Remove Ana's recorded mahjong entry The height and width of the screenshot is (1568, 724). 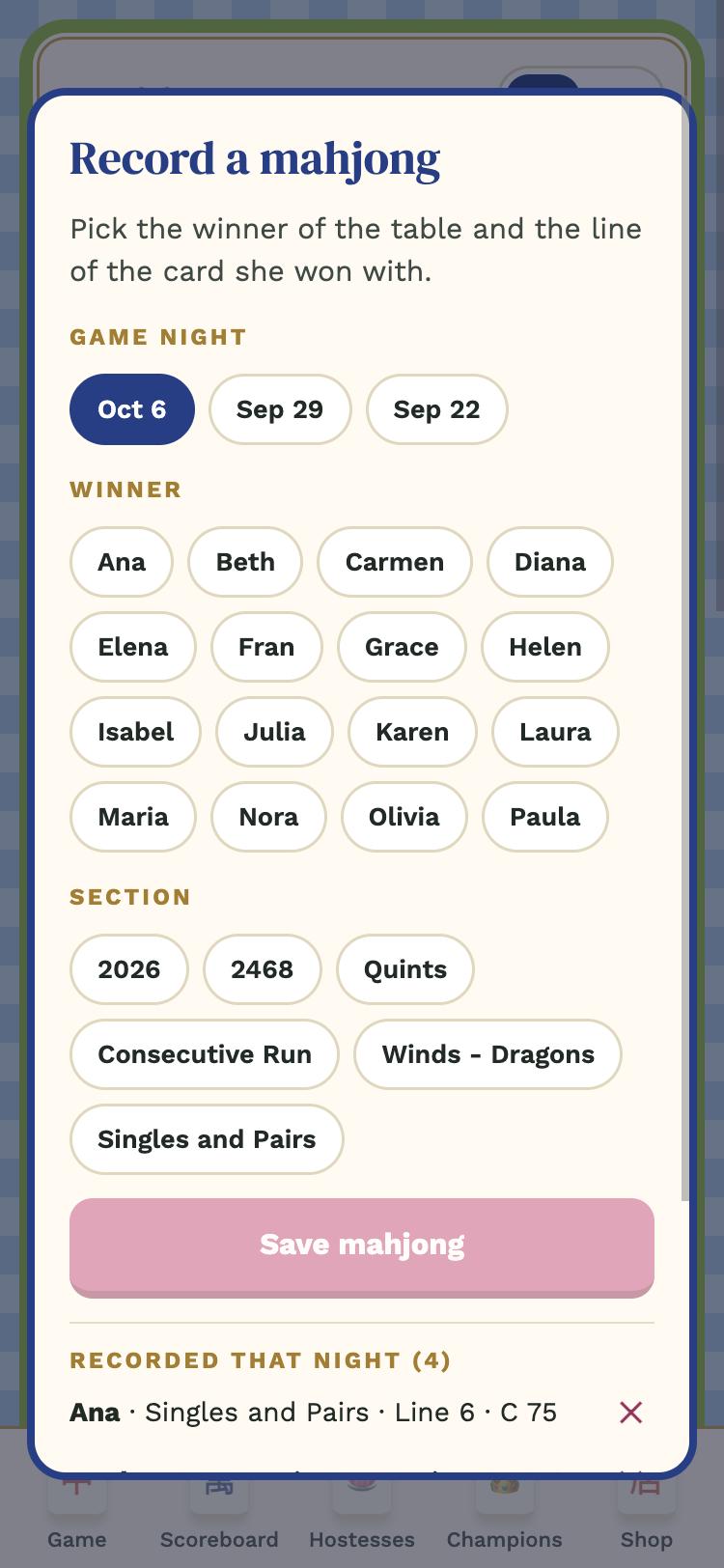631,1413
